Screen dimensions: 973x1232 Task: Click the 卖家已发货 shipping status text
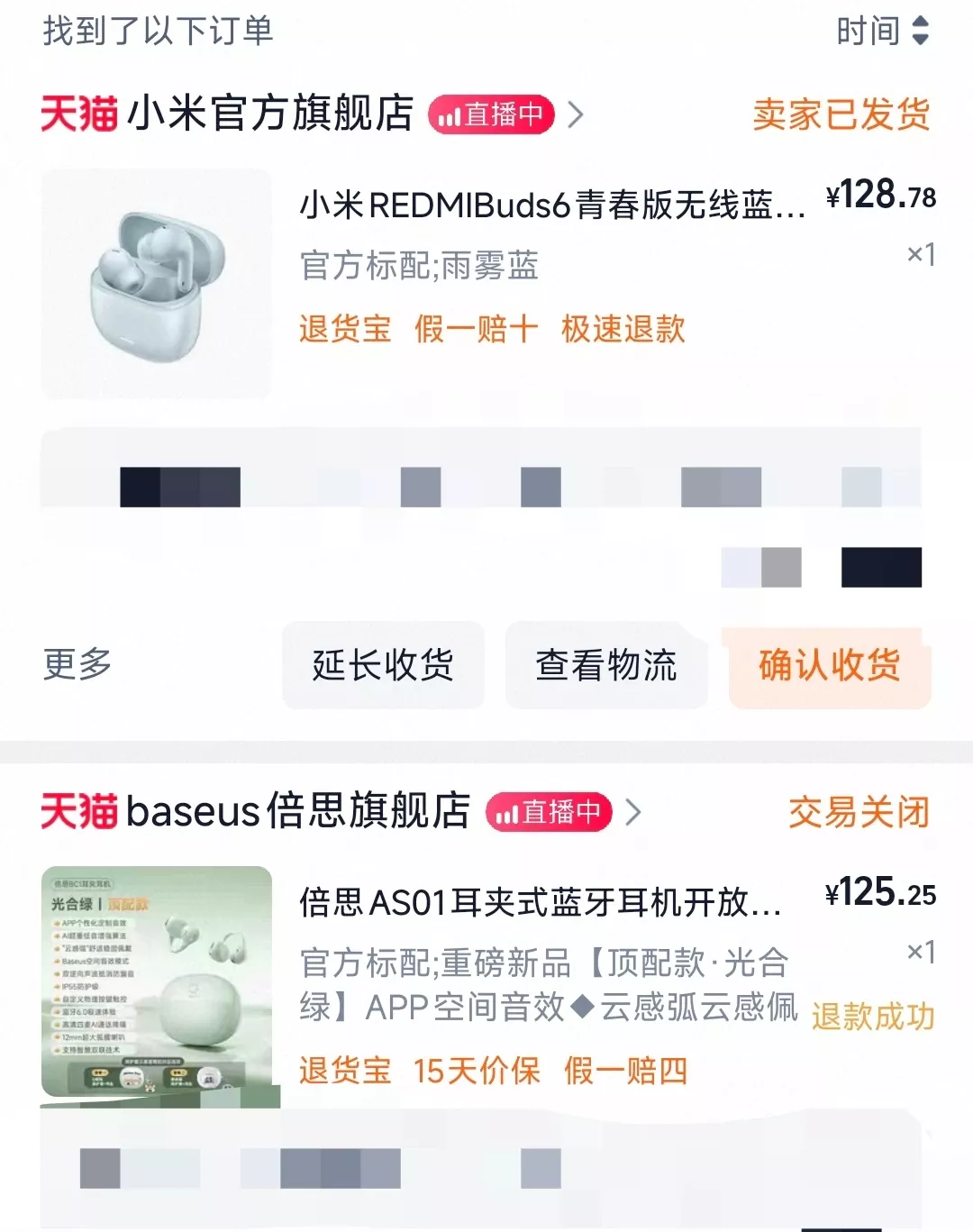842,115
